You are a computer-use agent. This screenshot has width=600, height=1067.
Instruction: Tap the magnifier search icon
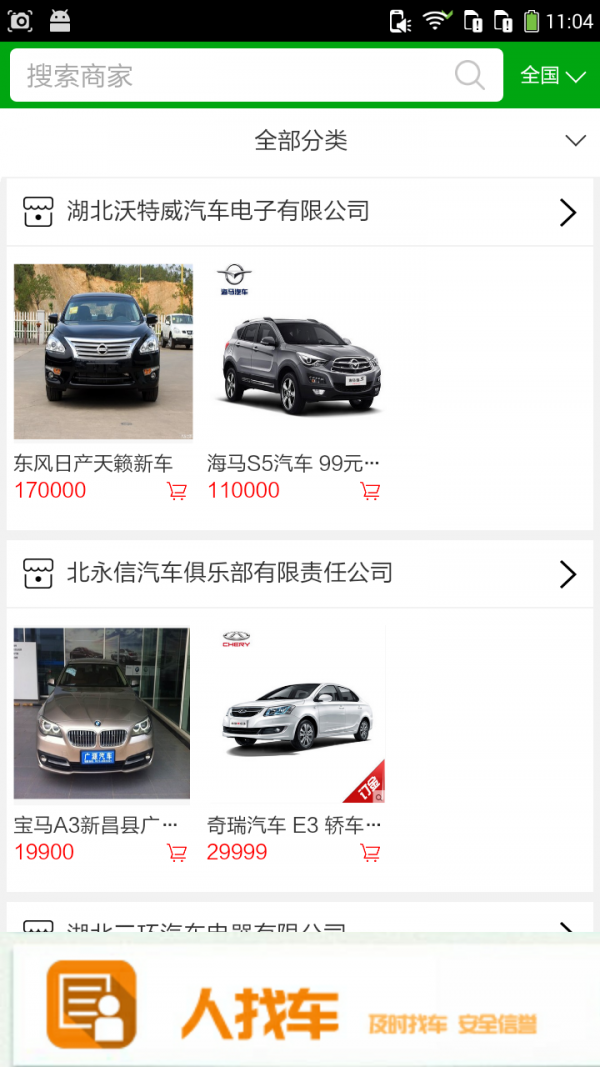pyautogui.click(x=469, y=75)
